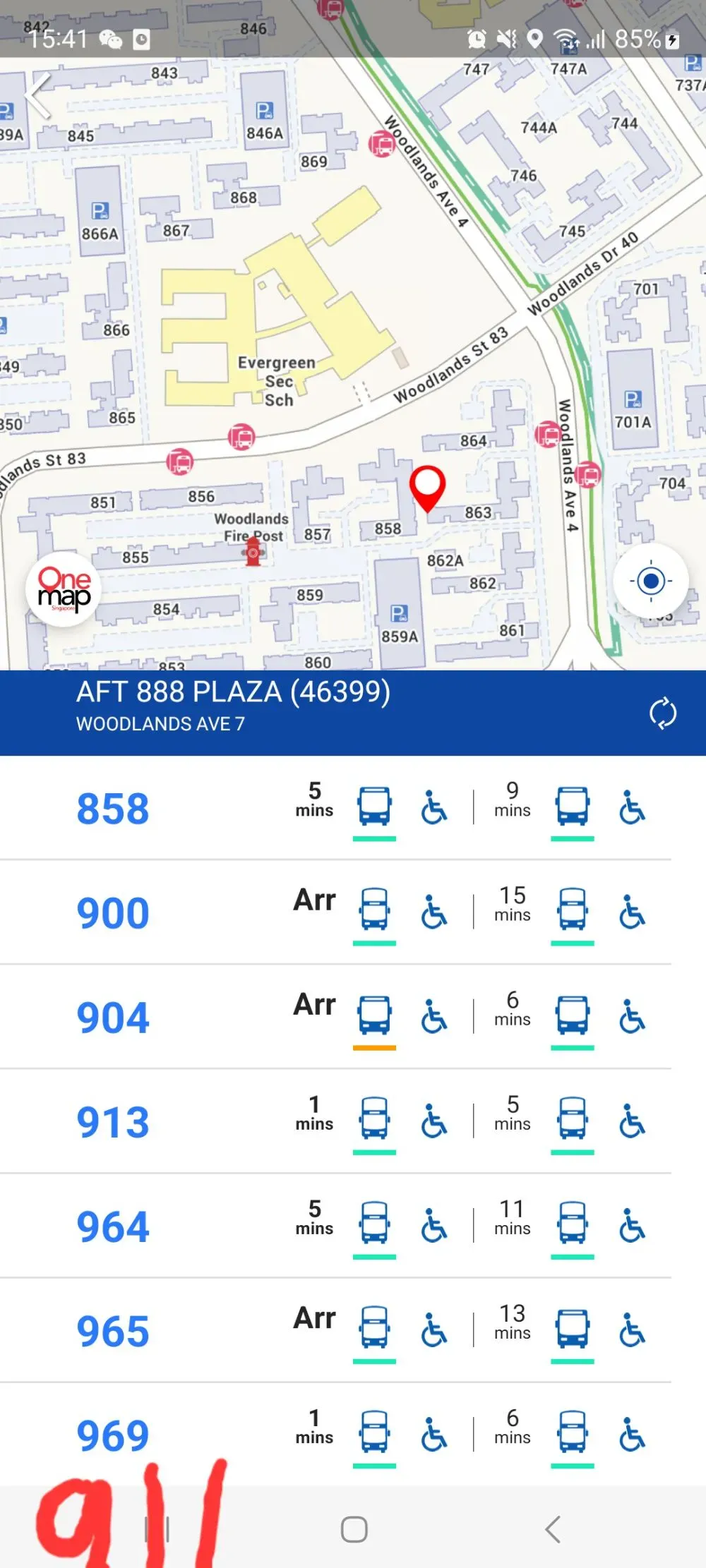View bus service 913

tap(335, 1121)
